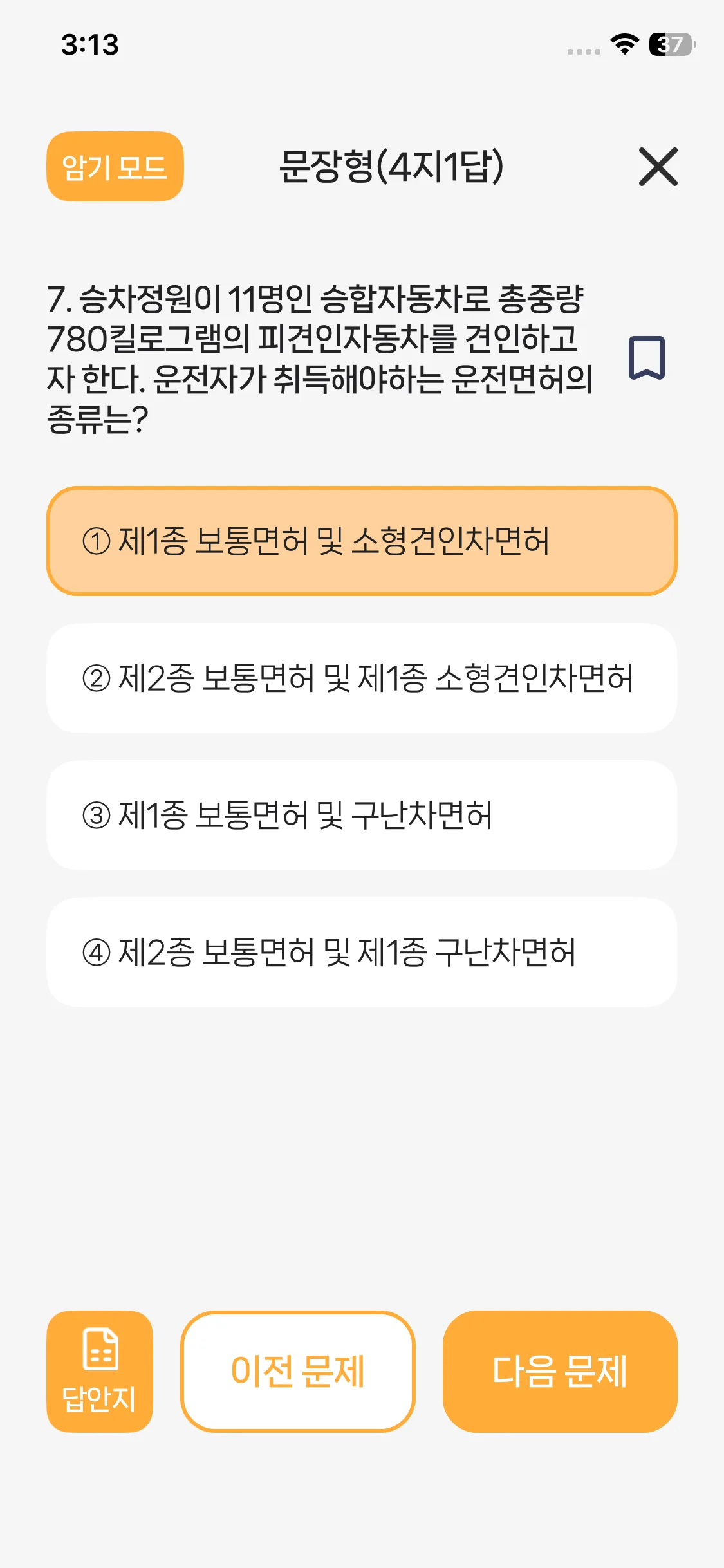This screenshot has height=1568, width=724.
Task: Choose answer ② 제2종 보통면허 및 제1종 소형견인차면허
Action: coord(362,678)
